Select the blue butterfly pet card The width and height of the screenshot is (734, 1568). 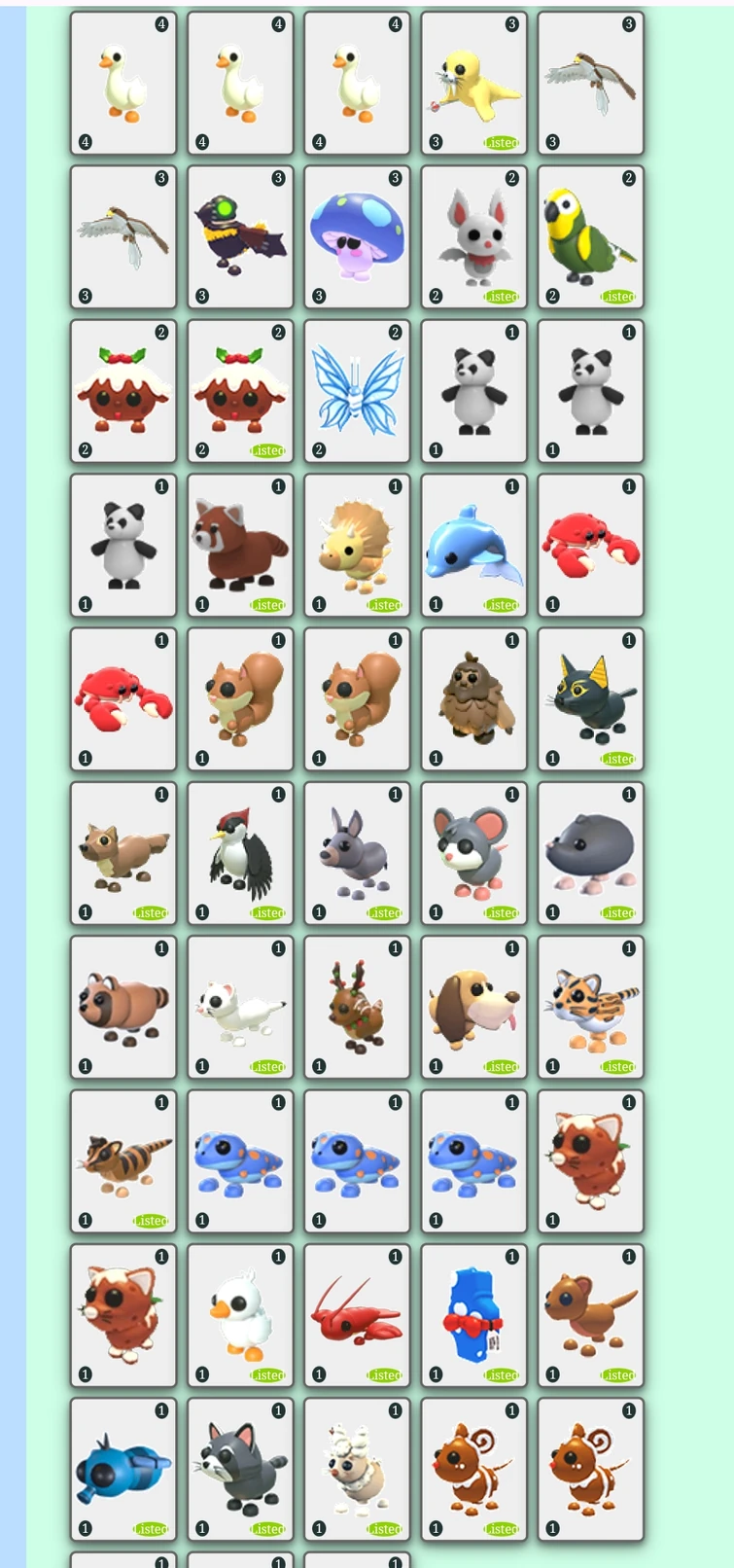point(357,391)
